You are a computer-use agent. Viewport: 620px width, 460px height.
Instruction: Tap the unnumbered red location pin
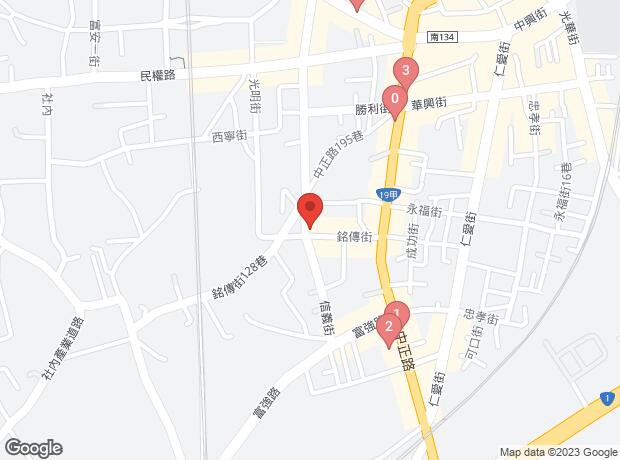[310, 210]
